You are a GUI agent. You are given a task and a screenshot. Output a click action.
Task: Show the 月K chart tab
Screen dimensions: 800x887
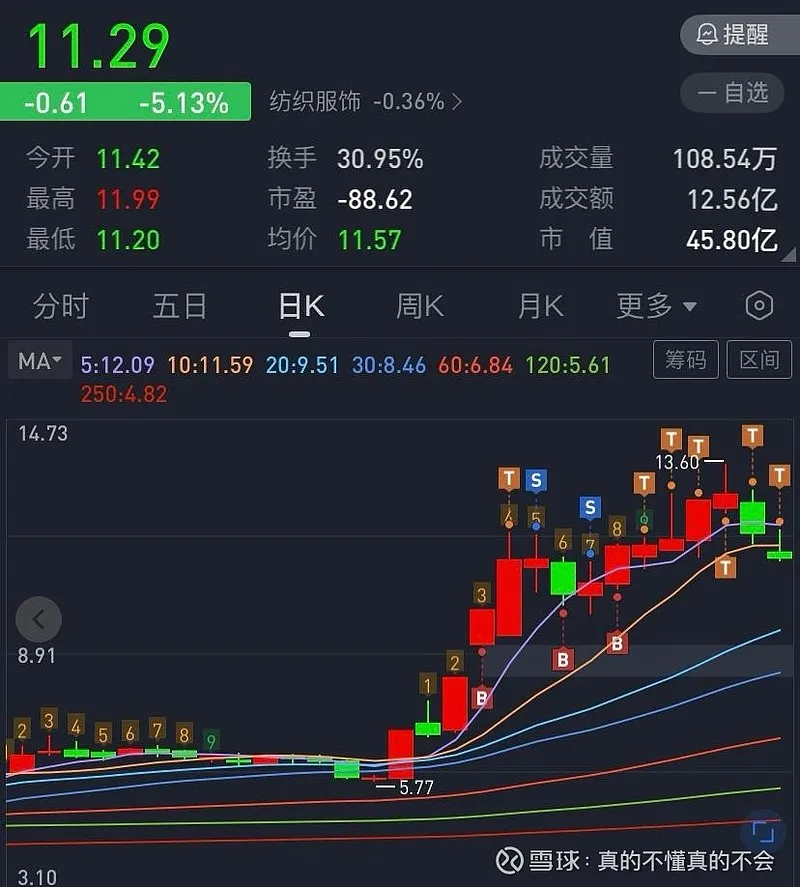click(540, 306)
